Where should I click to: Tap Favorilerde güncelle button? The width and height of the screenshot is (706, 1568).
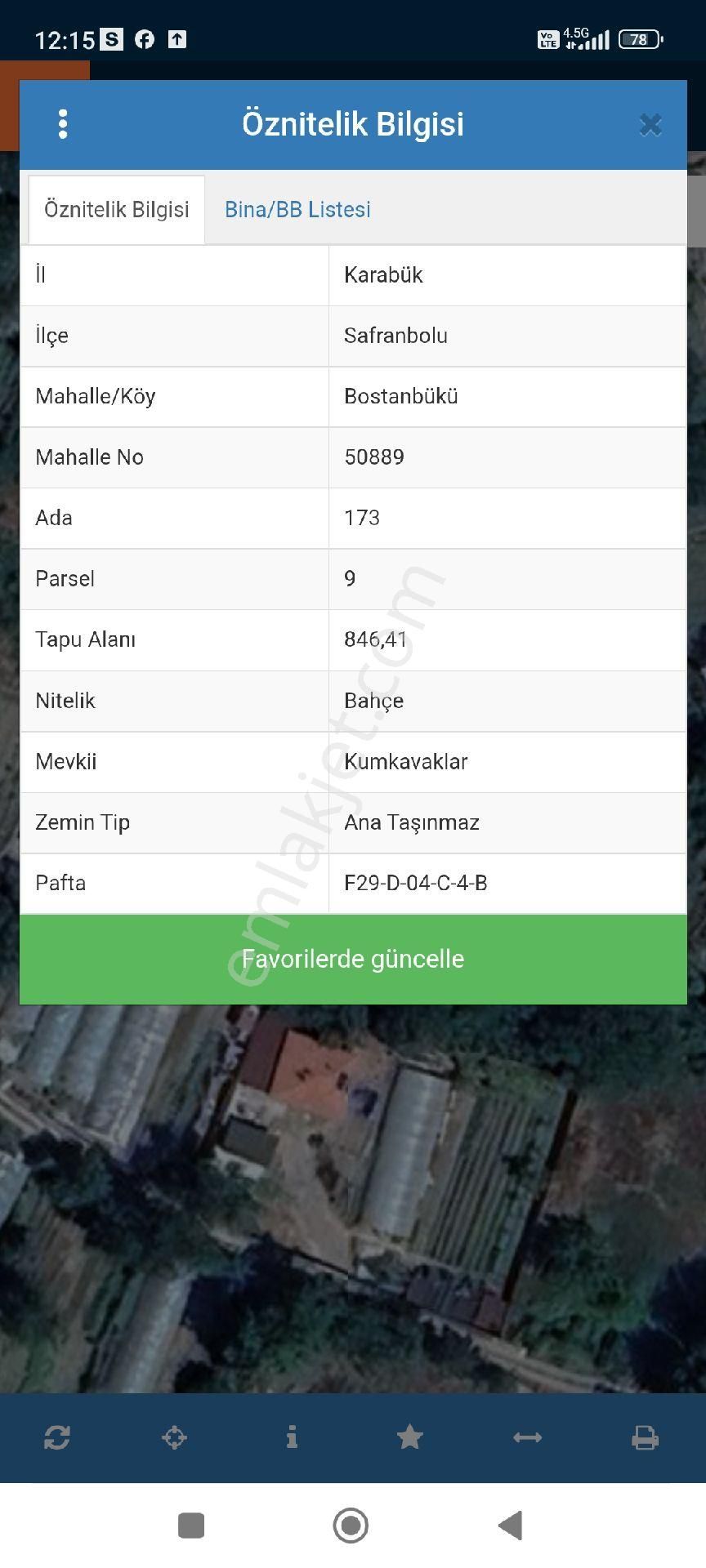[353, 959]
